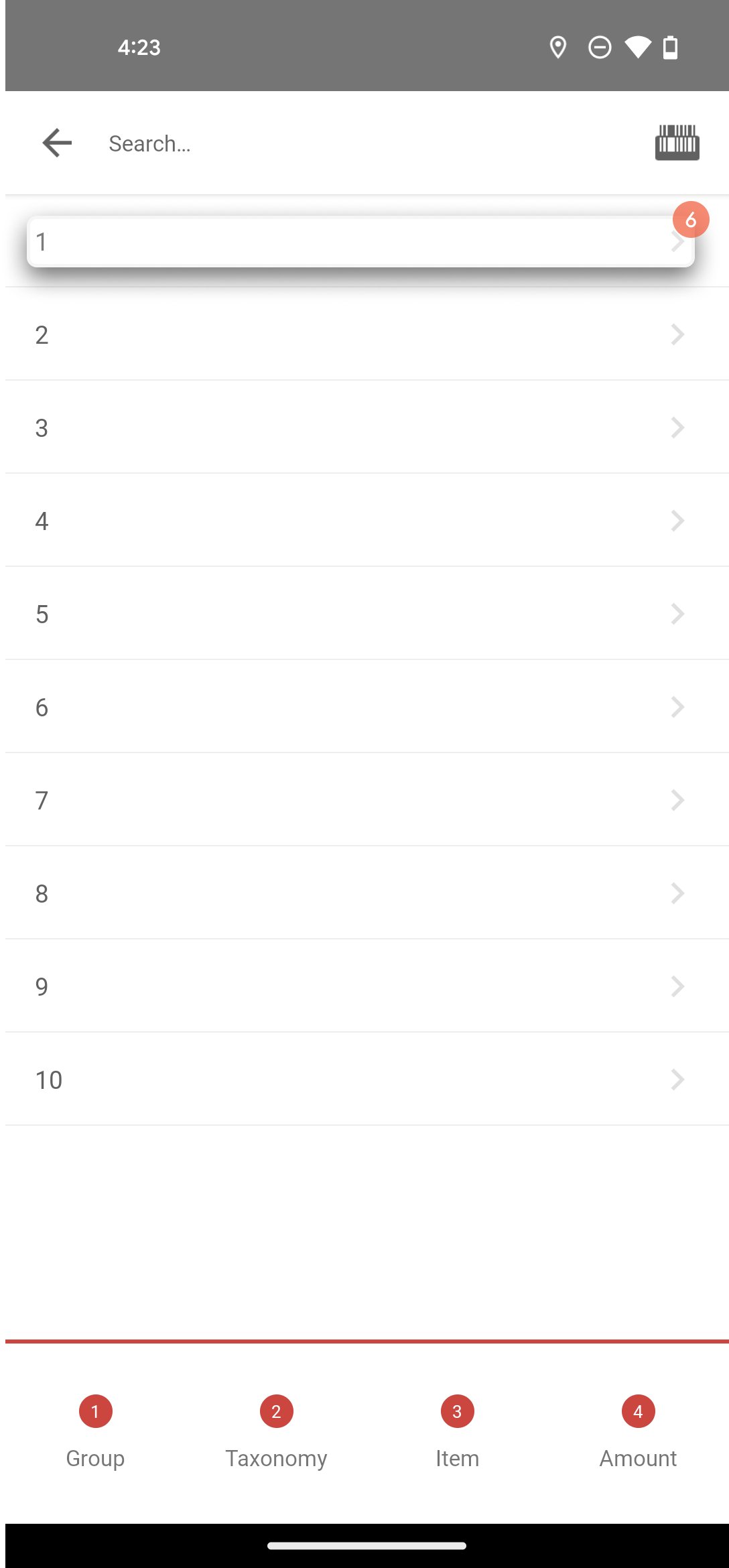The height and width of the screenshot is (1568, 729).
Task: Jump to the Item step
Action: click(x=457, y=1433)
